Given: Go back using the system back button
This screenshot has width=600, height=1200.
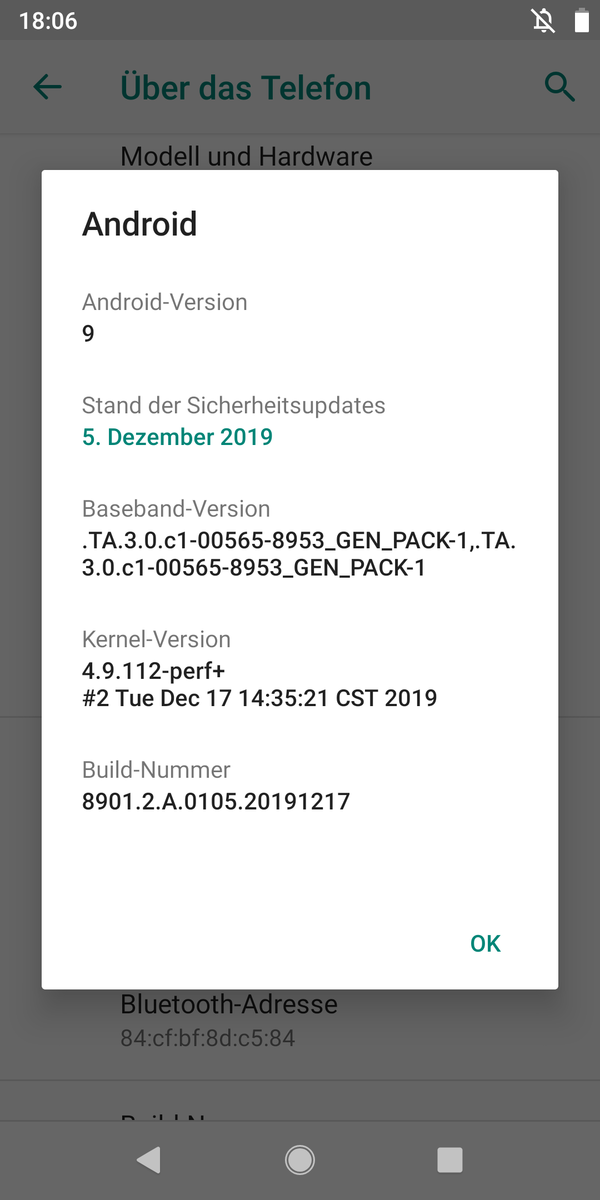Looking at the screenshot, I should 149,1159.
